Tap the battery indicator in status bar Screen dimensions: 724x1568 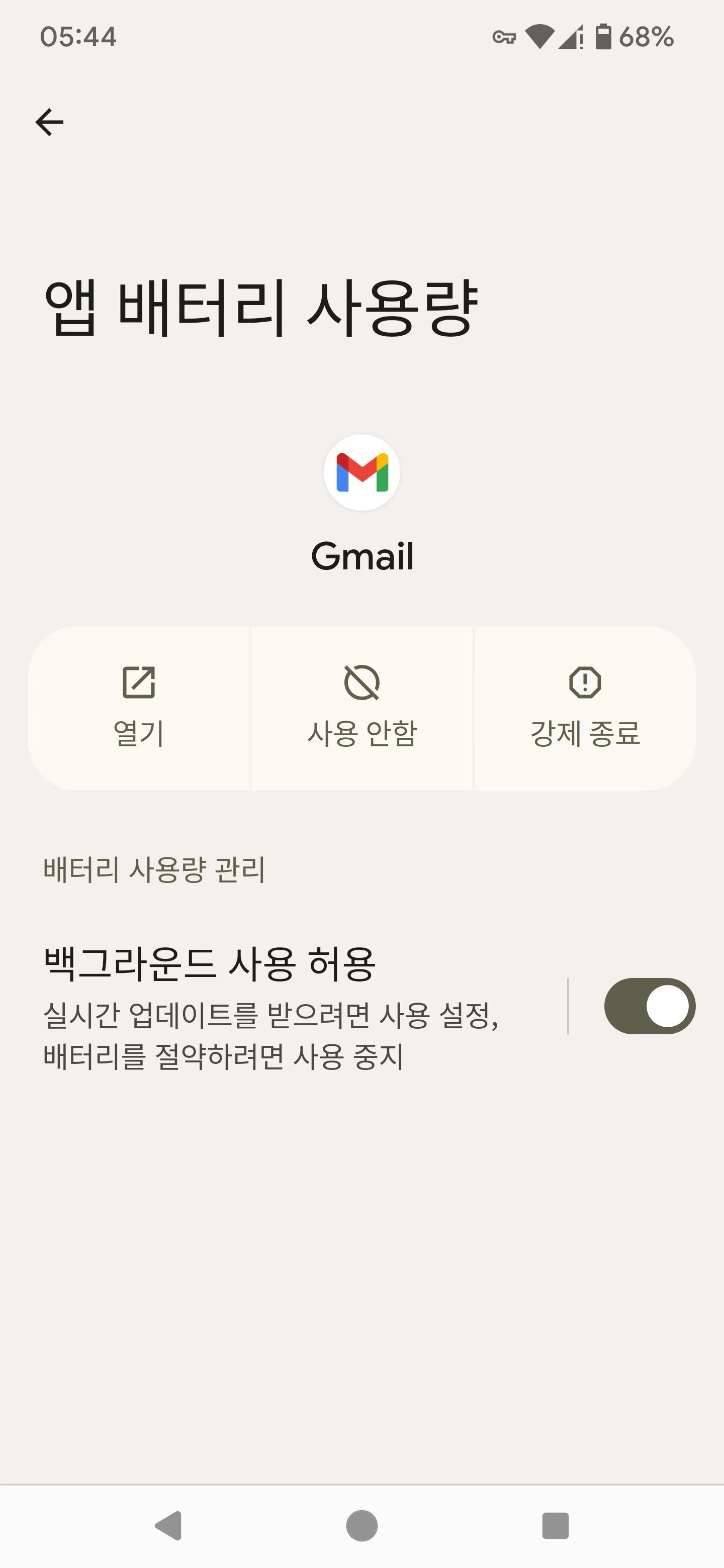(x=603, y=37)
